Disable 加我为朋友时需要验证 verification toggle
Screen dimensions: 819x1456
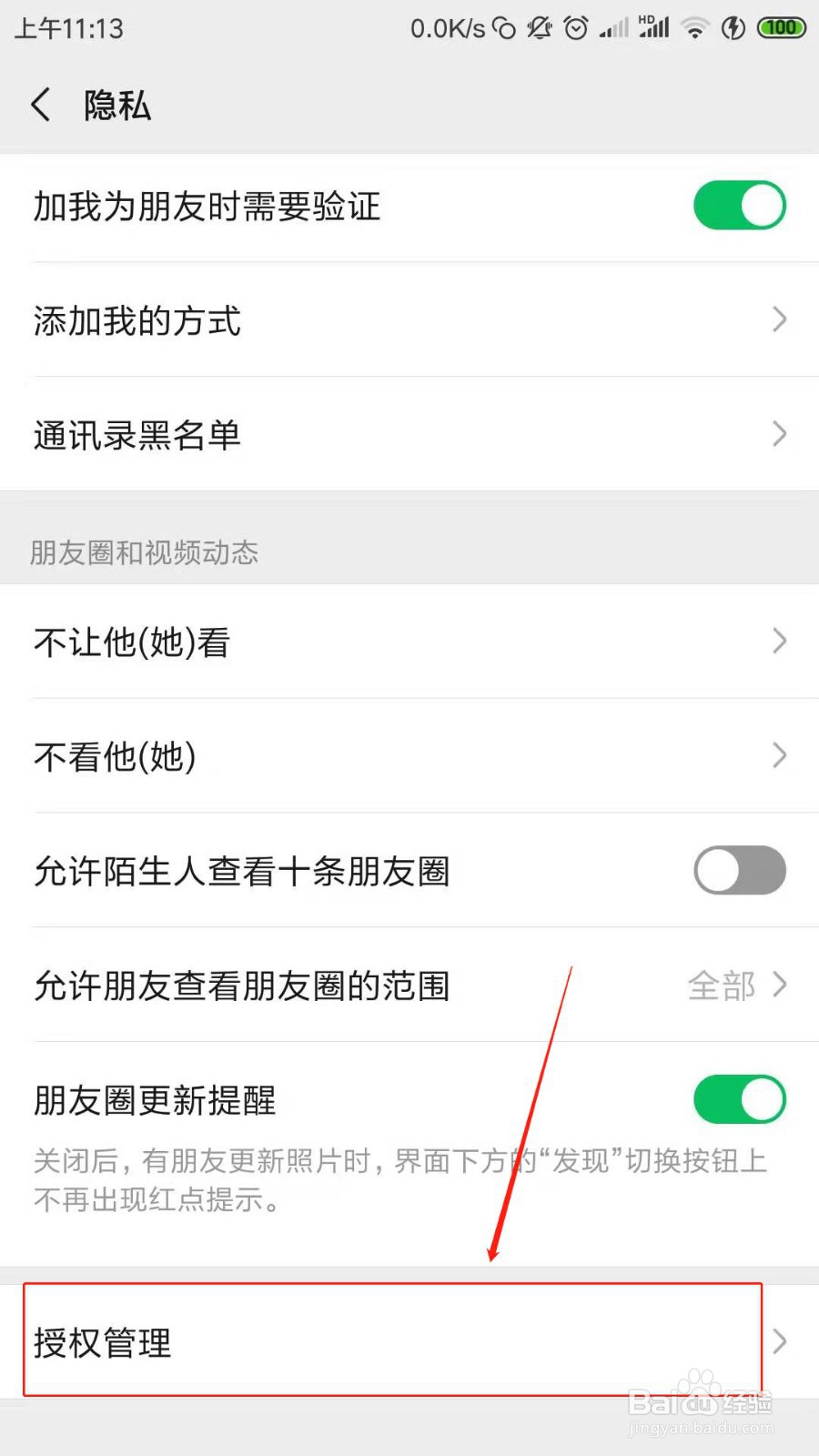click(x=739, y=205)
